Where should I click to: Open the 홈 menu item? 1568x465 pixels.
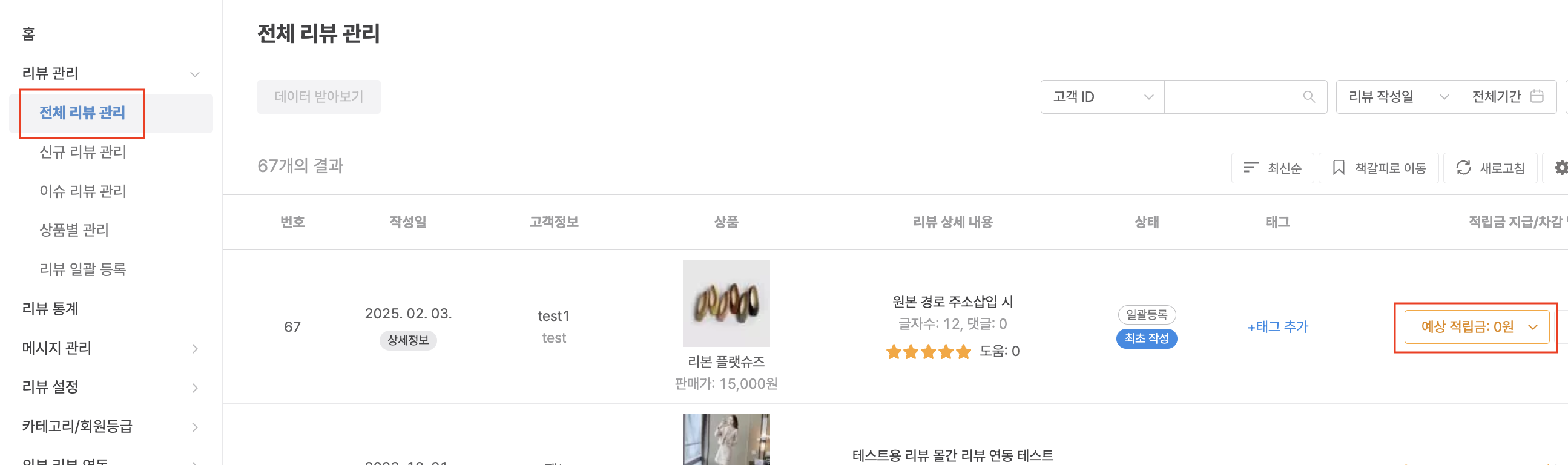point(28,34)
